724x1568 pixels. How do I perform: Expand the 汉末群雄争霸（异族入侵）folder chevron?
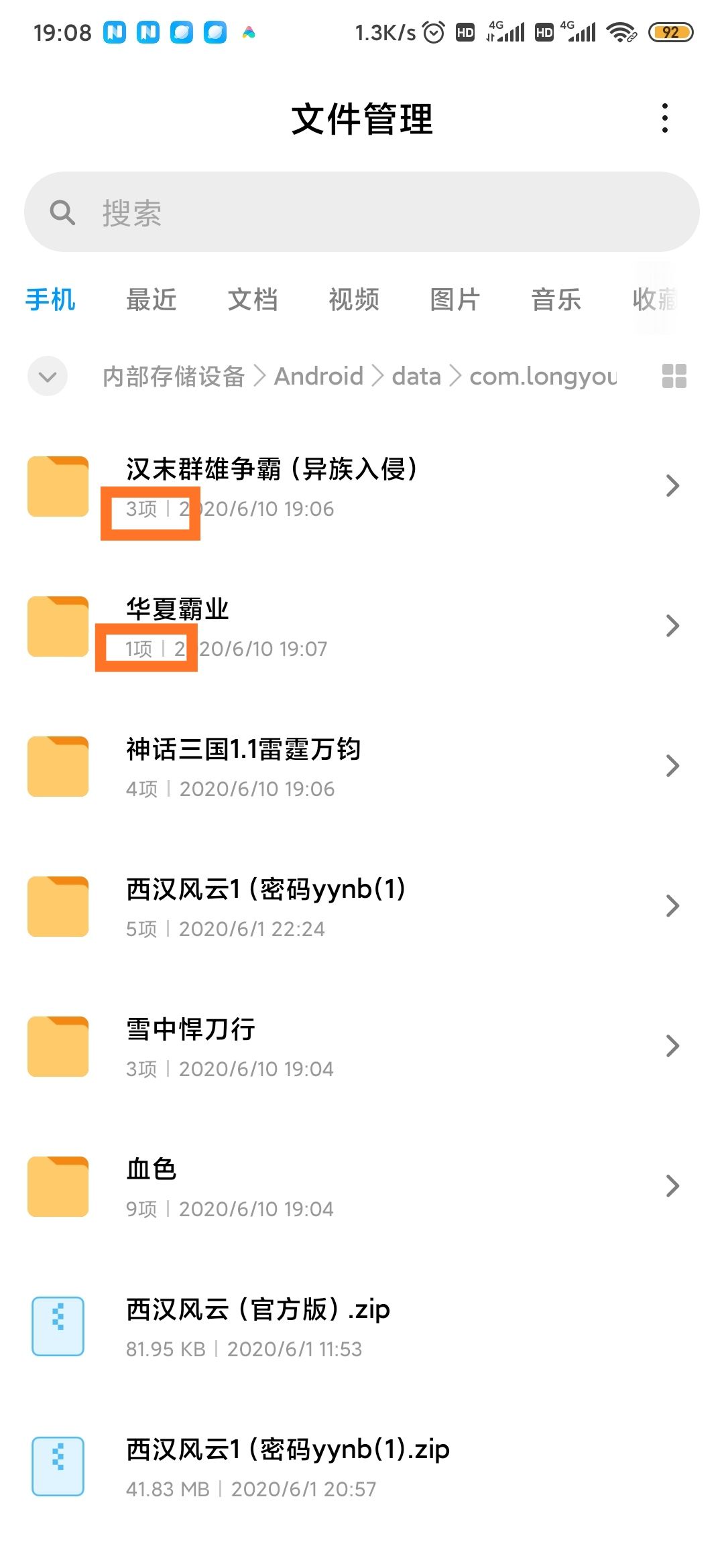point(673,486)
